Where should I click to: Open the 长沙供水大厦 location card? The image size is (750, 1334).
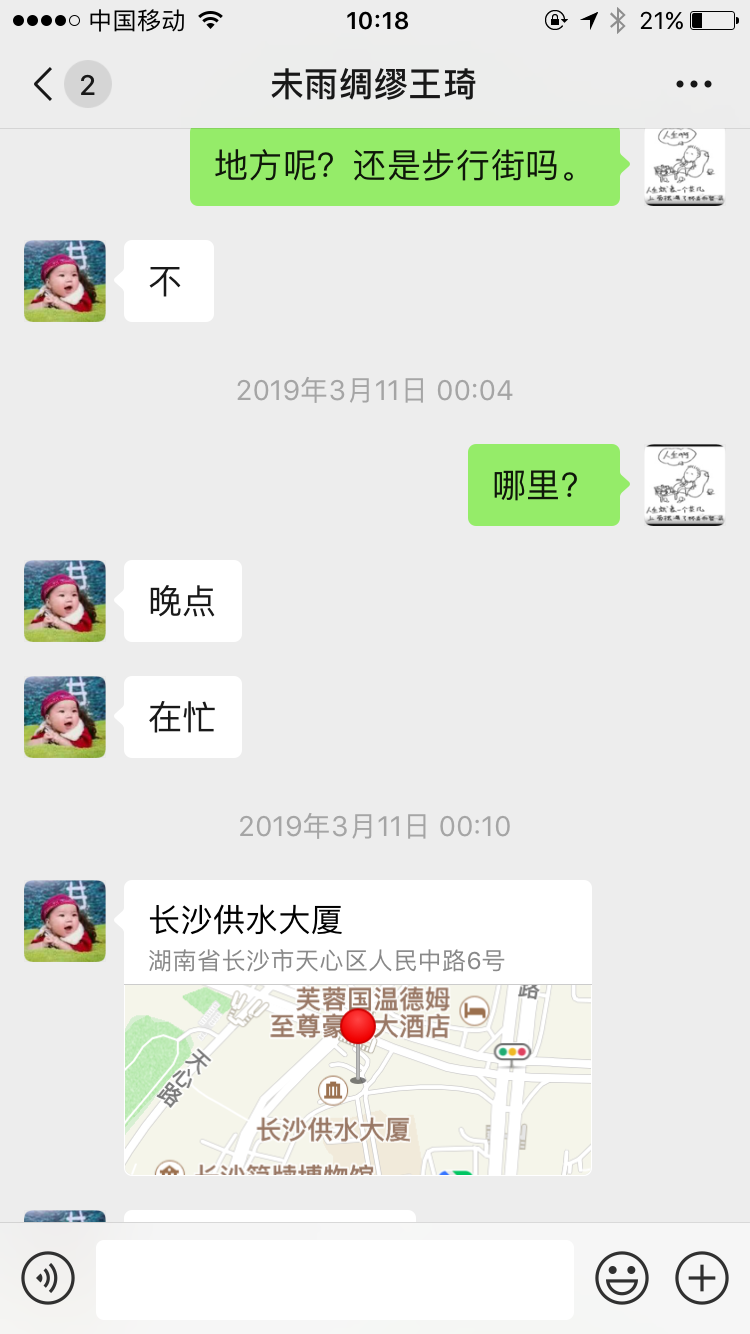pos(357,1027)
